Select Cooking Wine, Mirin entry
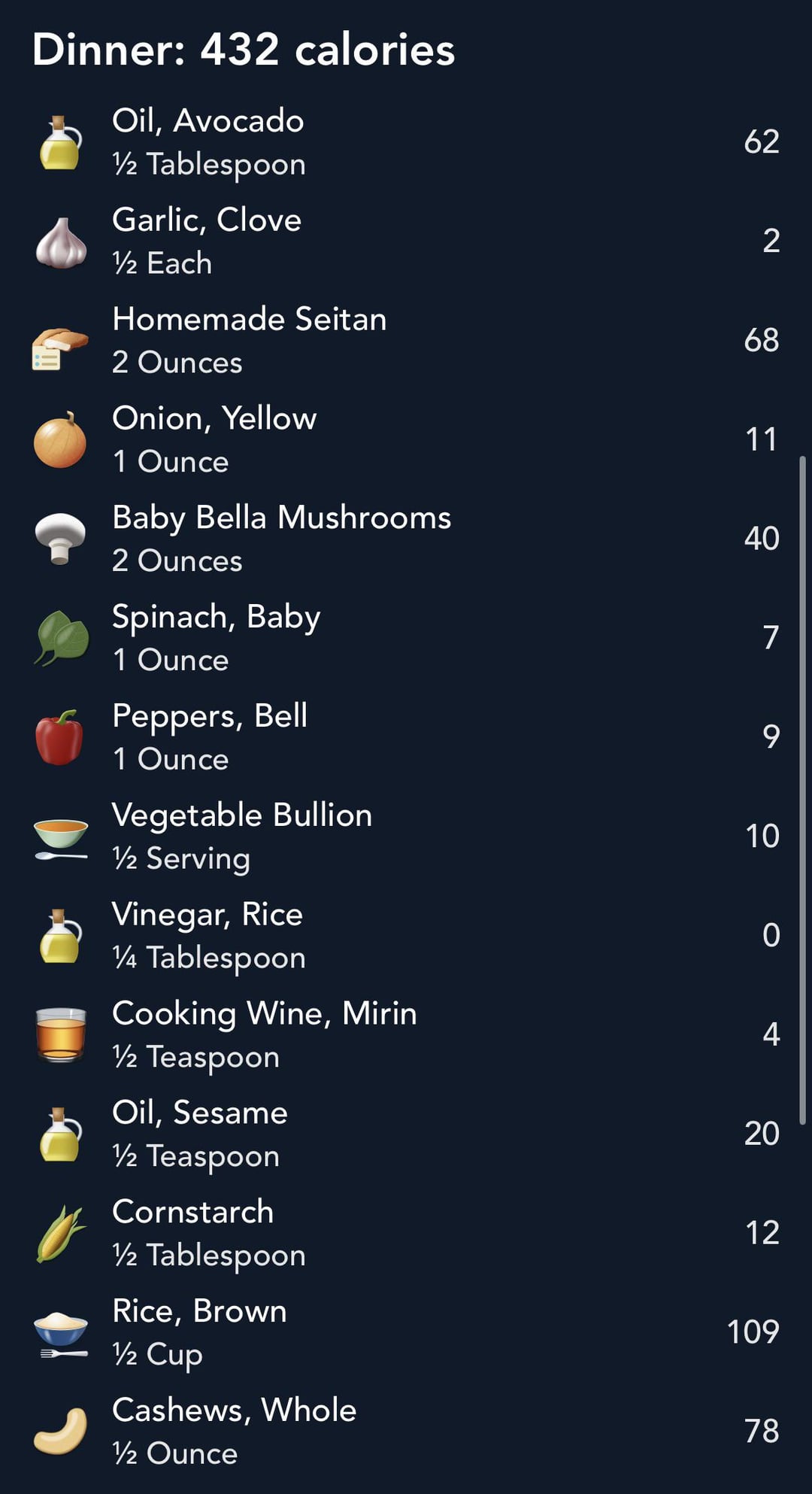812x1494 pixels. [x=406, y=1035]
